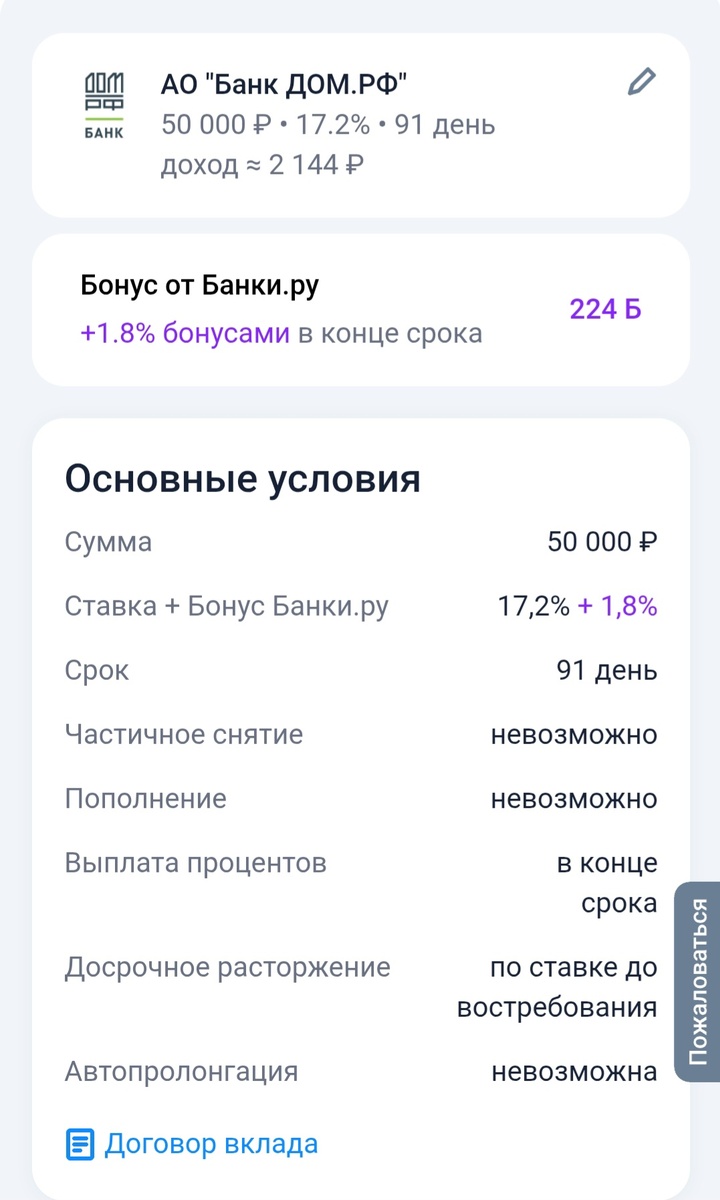Screen dimensions: 720x1200
Task: Click the Банк ДОМ.РФ bank logo
Action: pos(104,102)
